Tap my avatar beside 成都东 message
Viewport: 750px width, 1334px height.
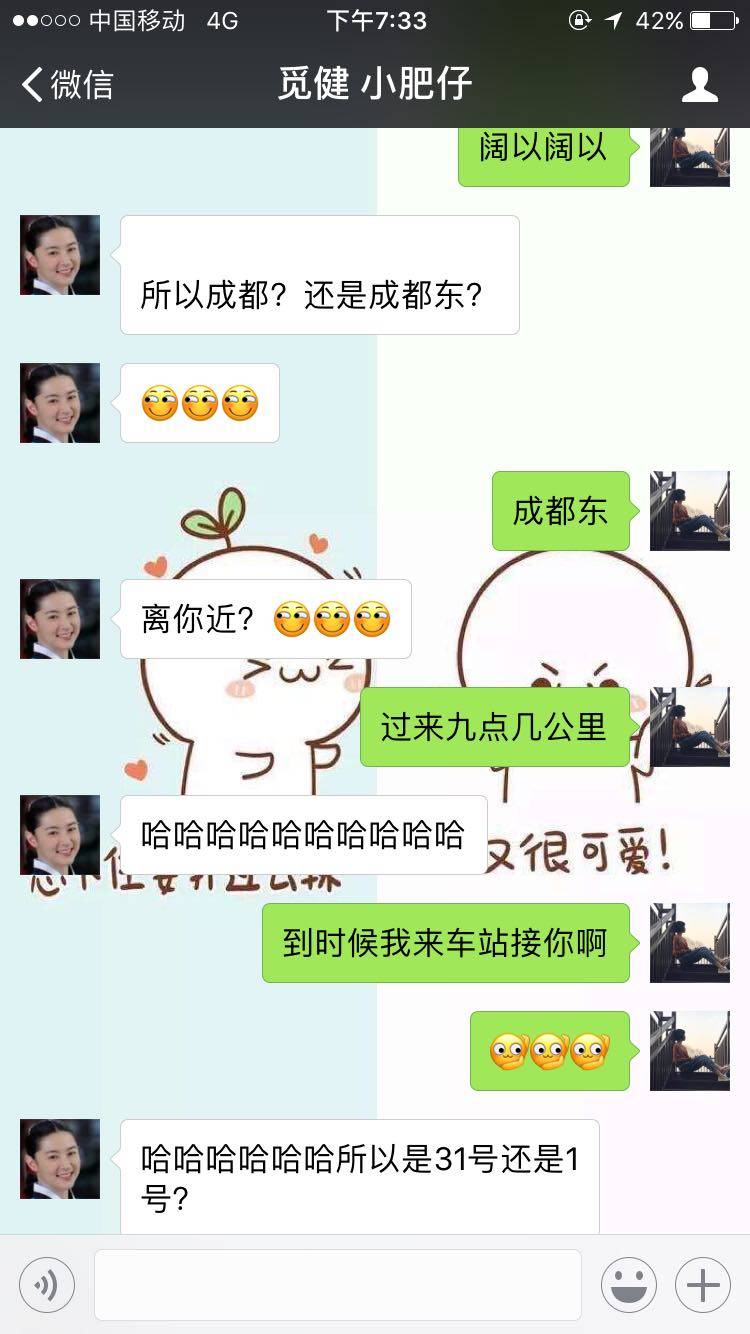689,511
